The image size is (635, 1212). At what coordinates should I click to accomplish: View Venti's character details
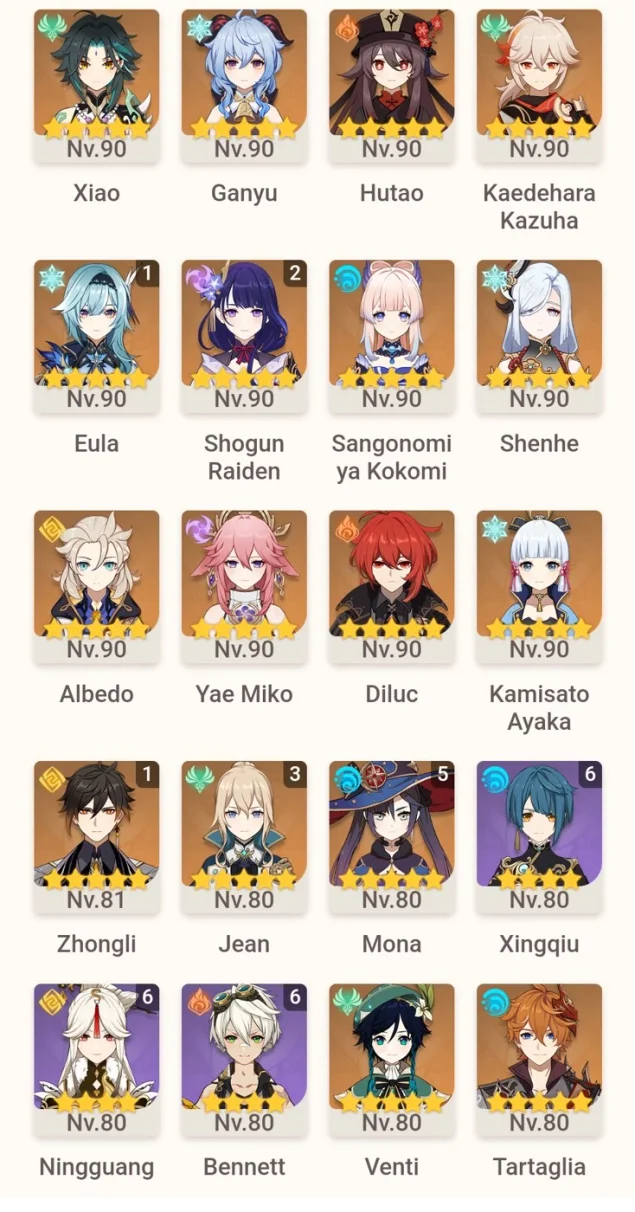(391, 1060)
